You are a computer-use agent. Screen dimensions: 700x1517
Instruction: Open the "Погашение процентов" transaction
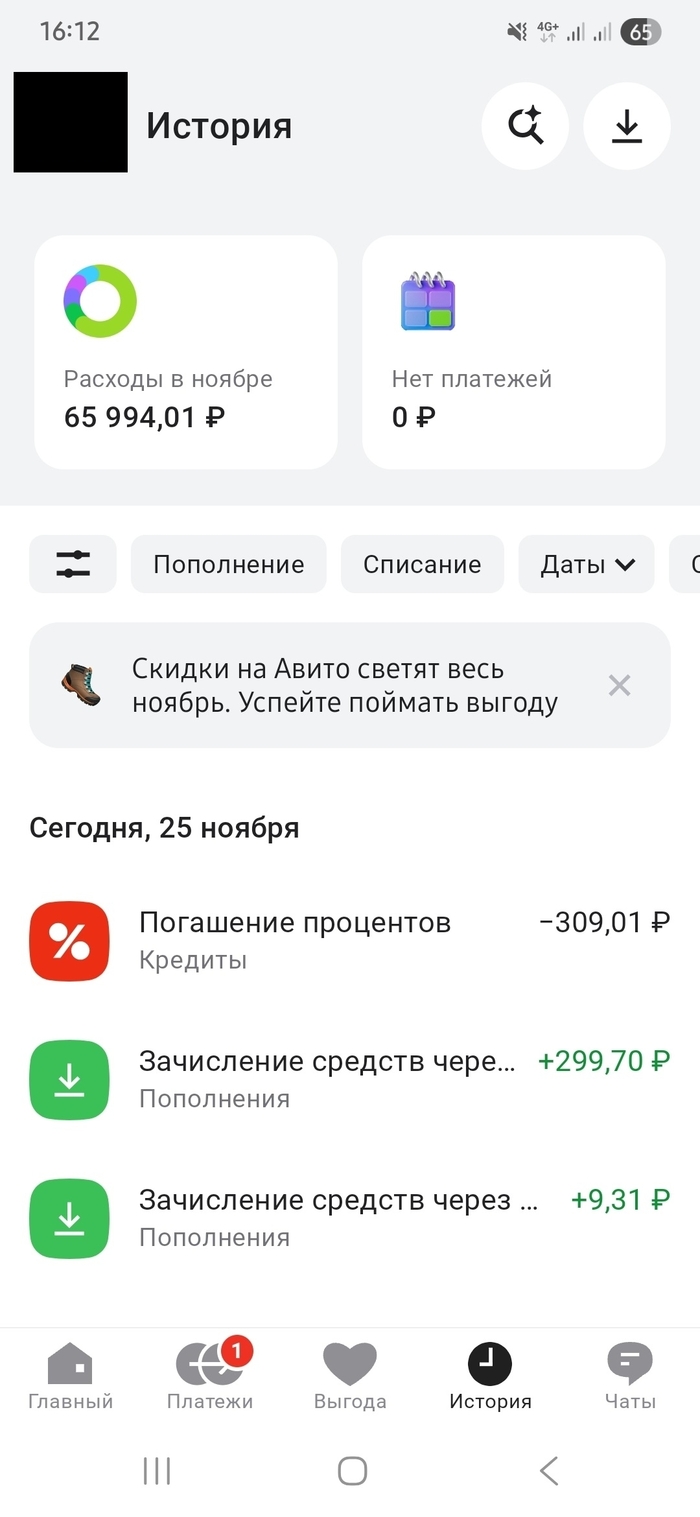(350, 940)
